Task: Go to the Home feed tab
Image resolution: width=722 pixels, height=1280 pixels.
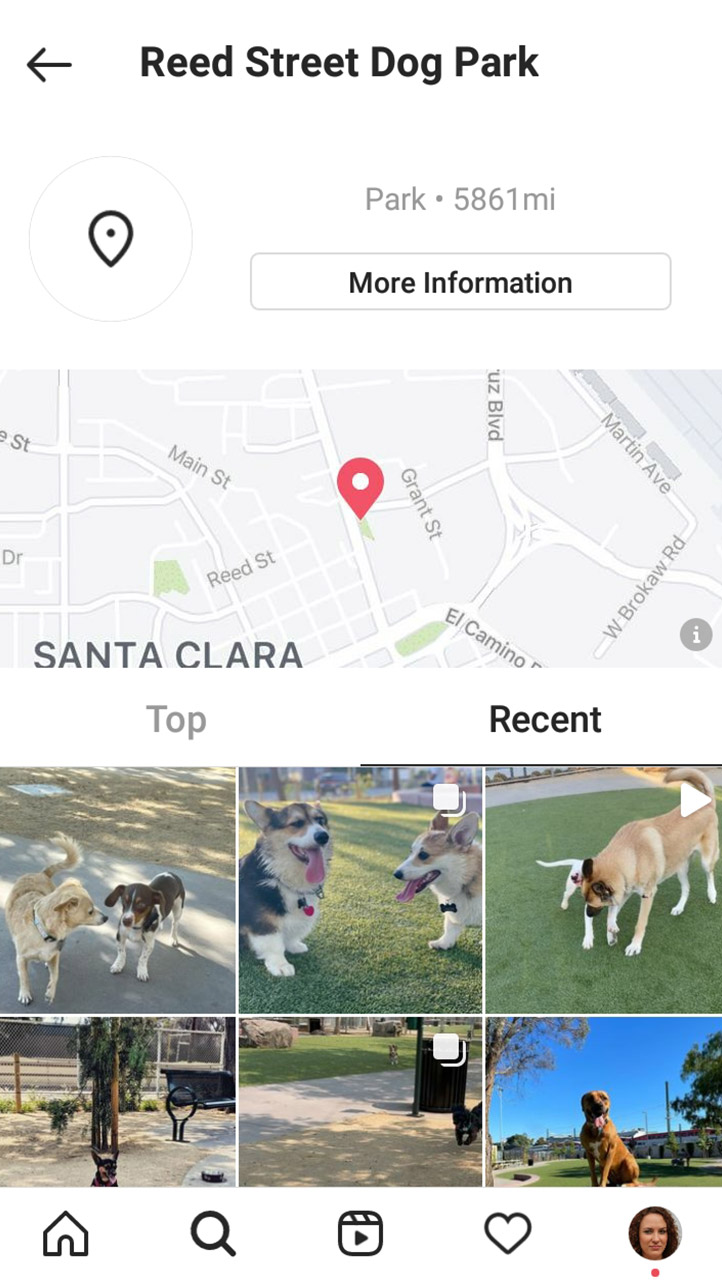Action: 66,1235
